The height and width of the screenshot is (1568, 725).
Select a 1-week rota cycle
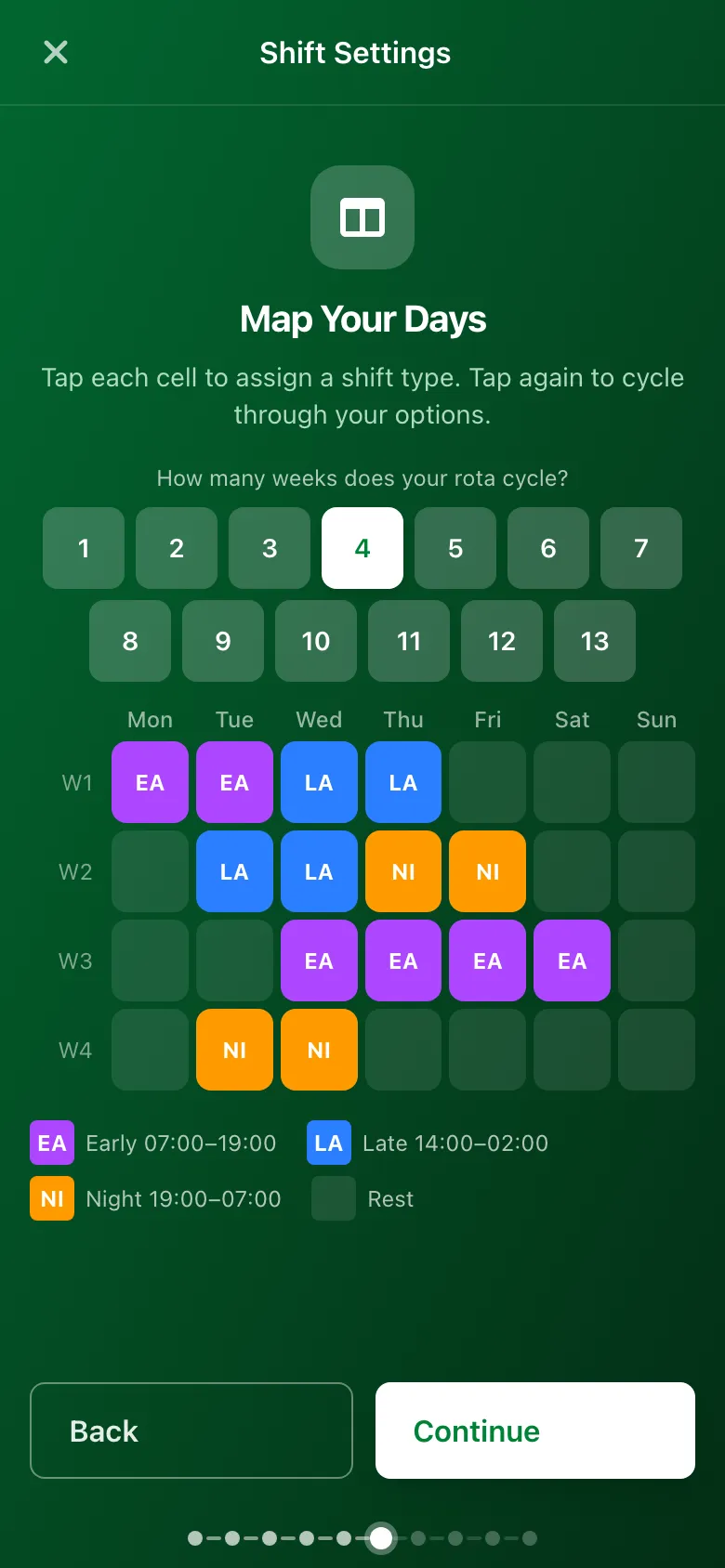click(x=83, y=548)
